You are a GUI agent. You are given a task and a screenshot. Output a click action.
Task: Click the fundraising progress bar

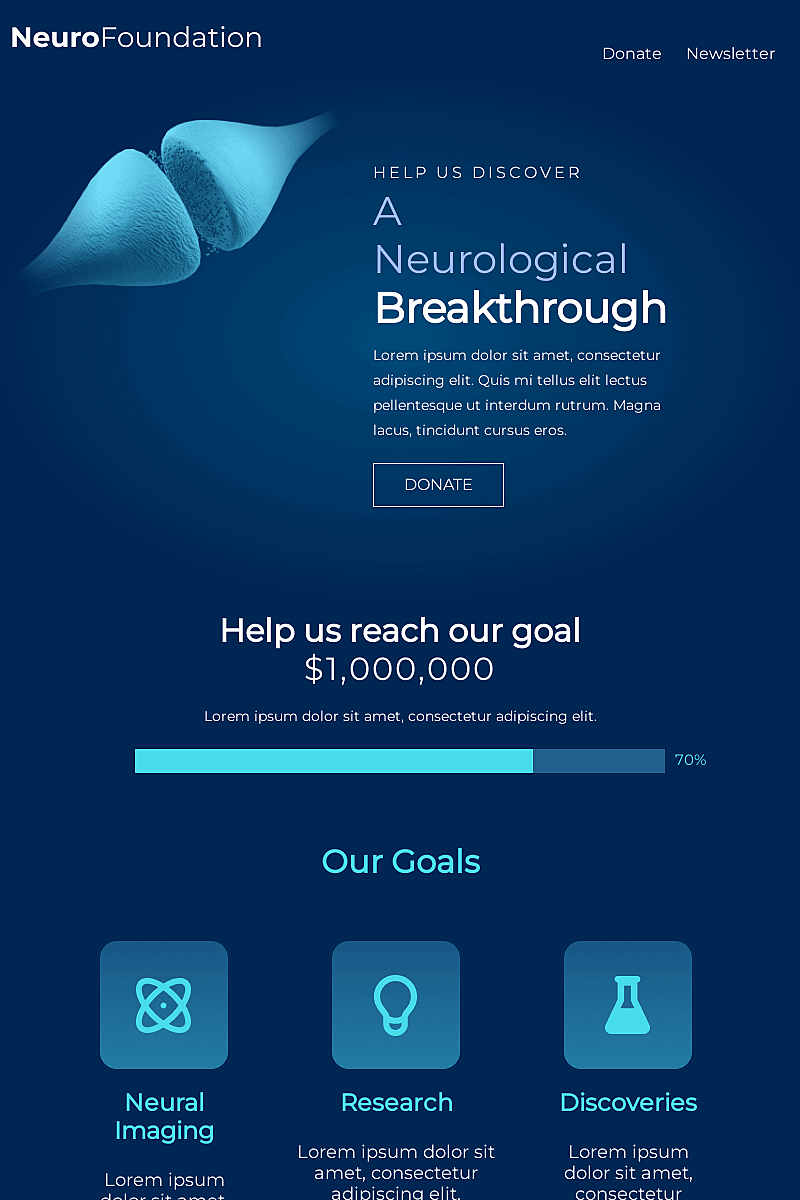[400, 760]
